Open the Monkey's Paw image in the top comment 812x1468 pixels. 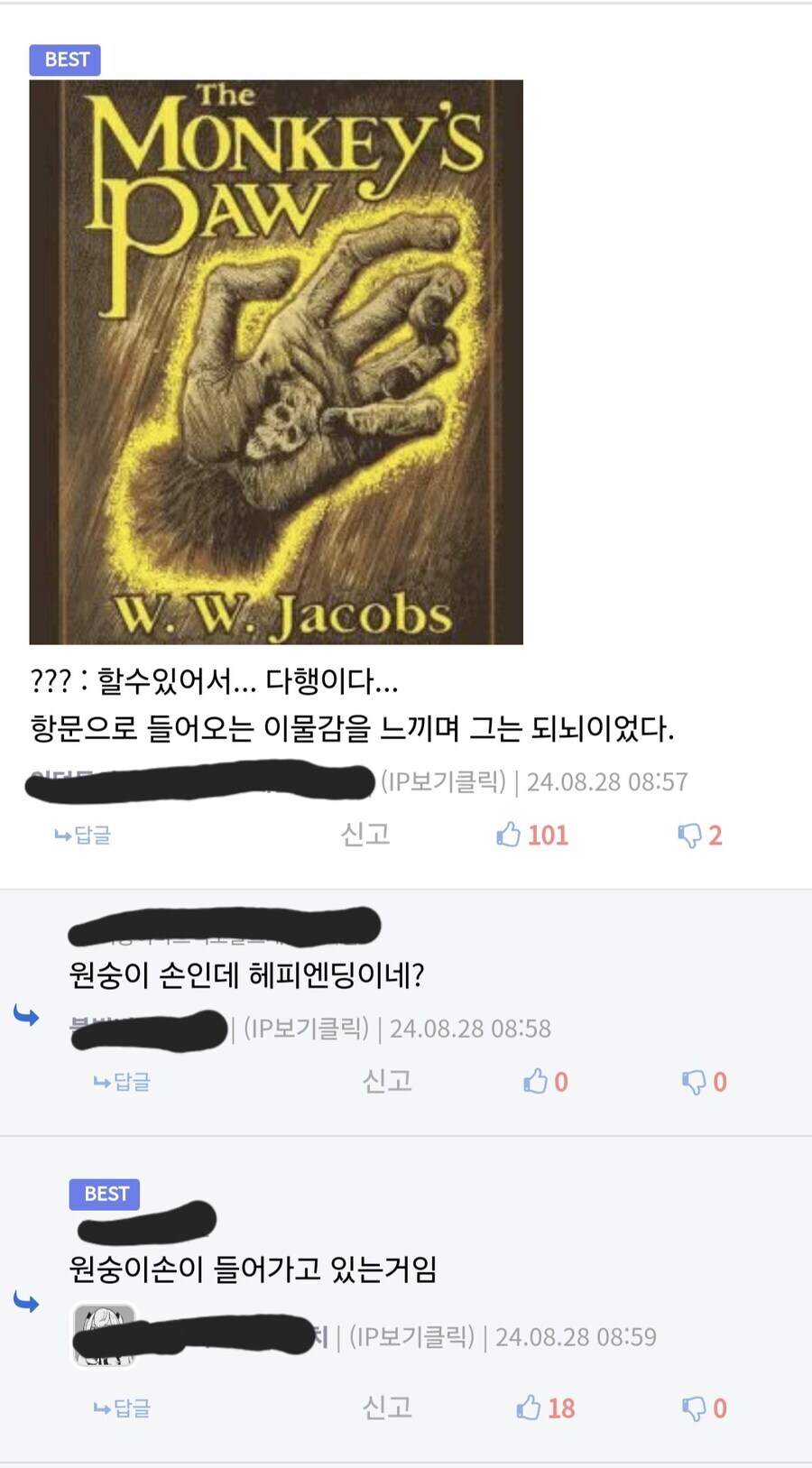(276, 362)
